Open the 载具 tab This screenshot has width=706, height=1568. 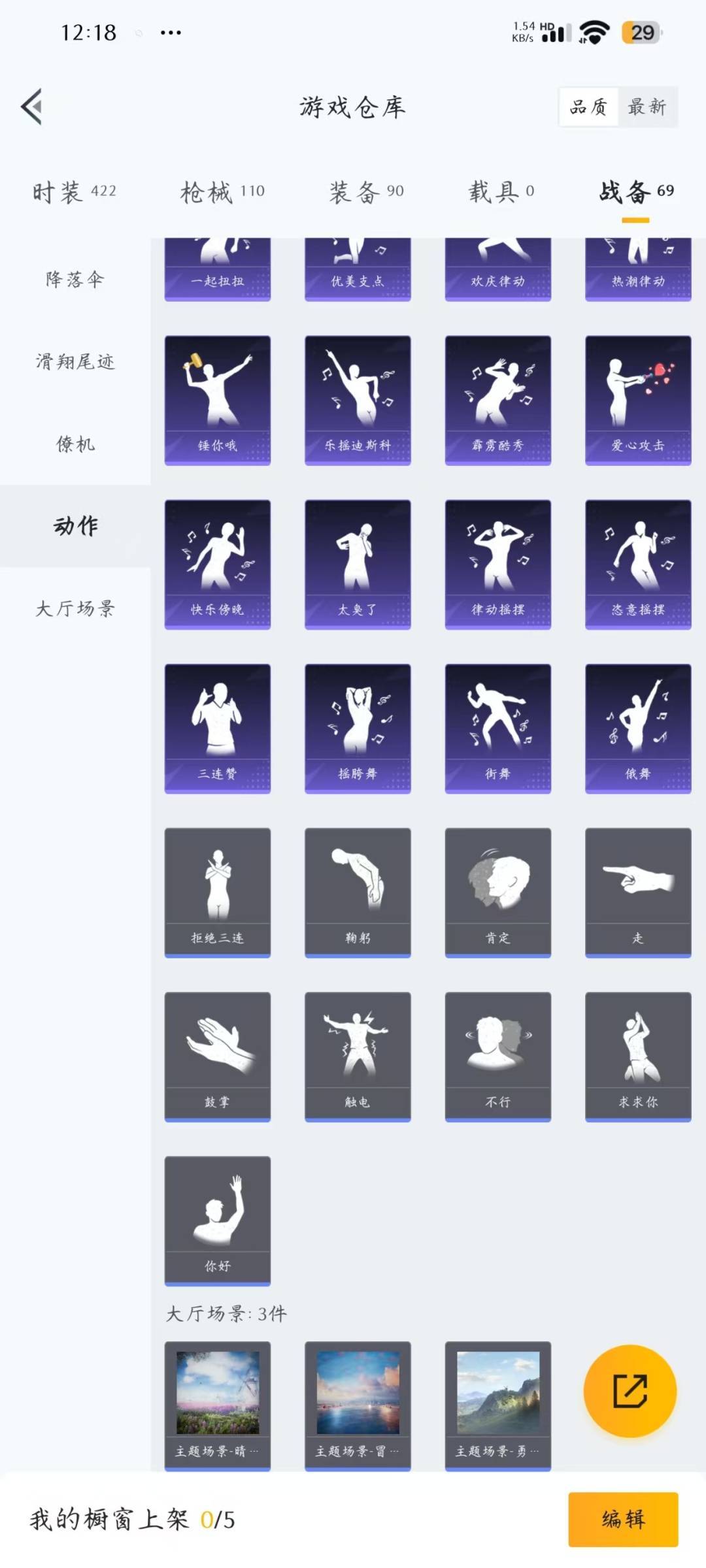click(501, 191)
